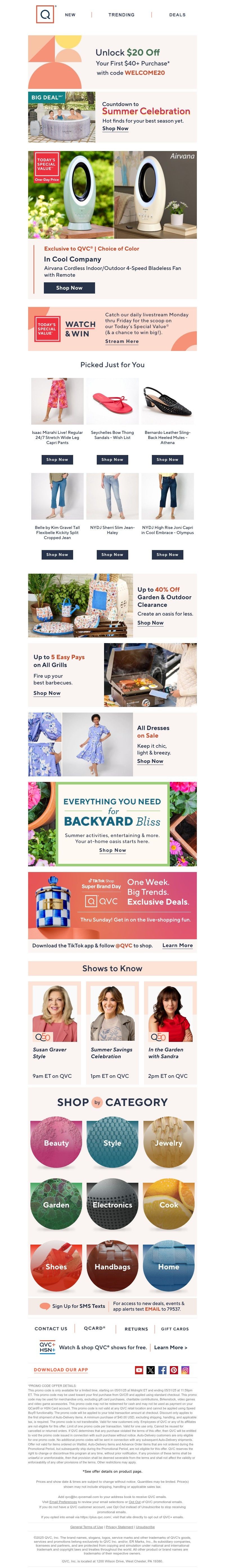This screenshot has height=1568, width=225.
Task: Shop Seychelles Bow Thong Sandals
Action: [112, 459]
